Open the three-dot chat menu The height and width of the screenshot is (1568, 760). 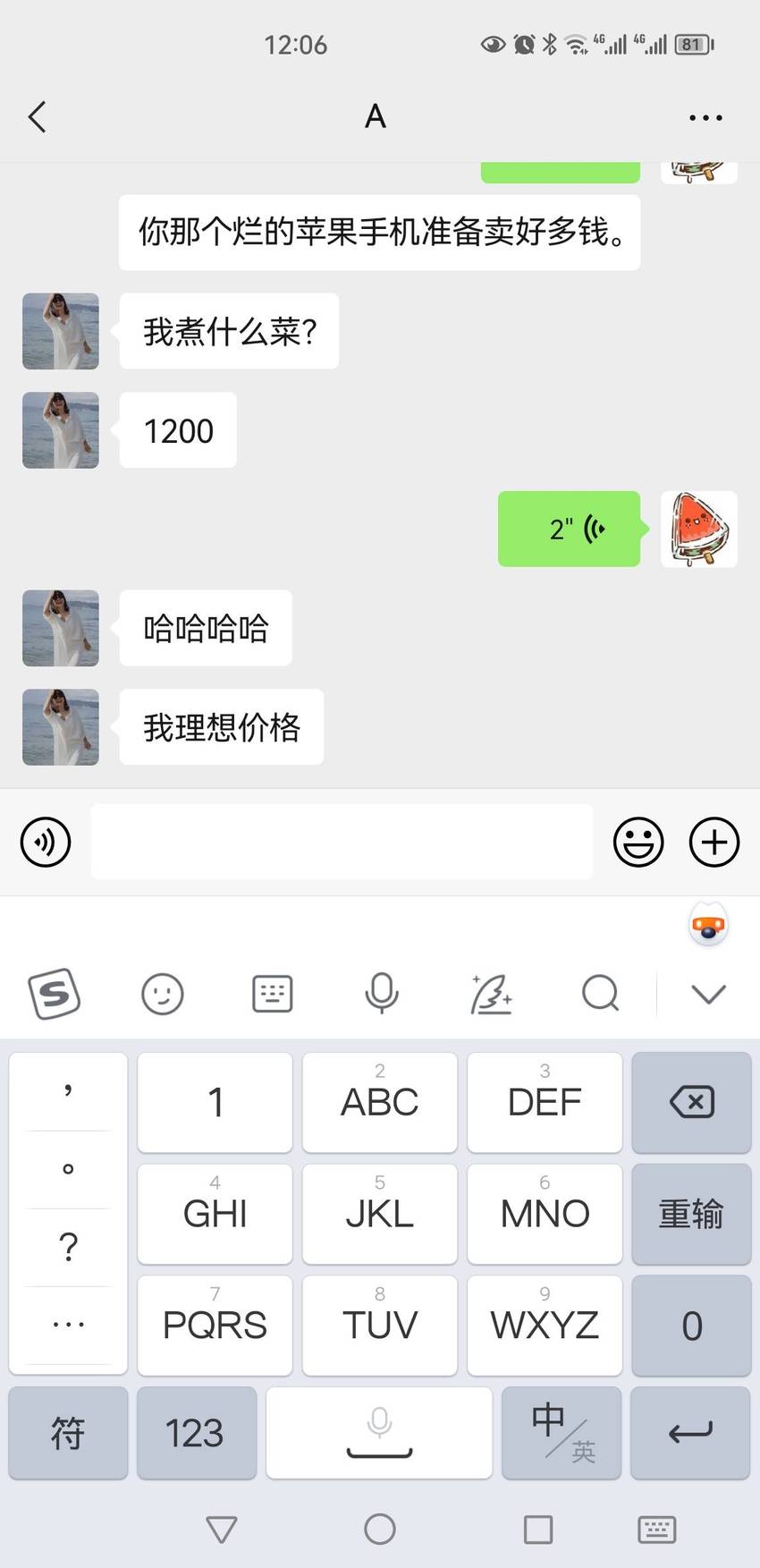click(x=705, y=117)
